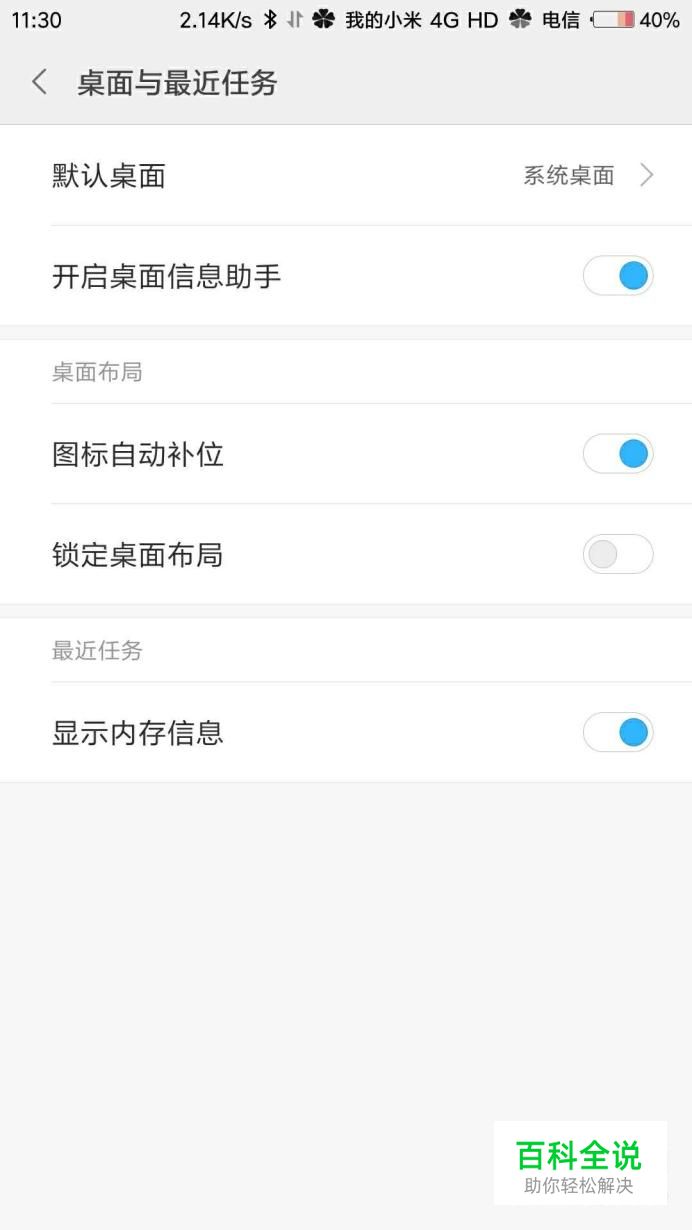Disable the 图标自动补位 toggle
Viewport: 692px width, 1230px height.
click(x=618, y=454)
